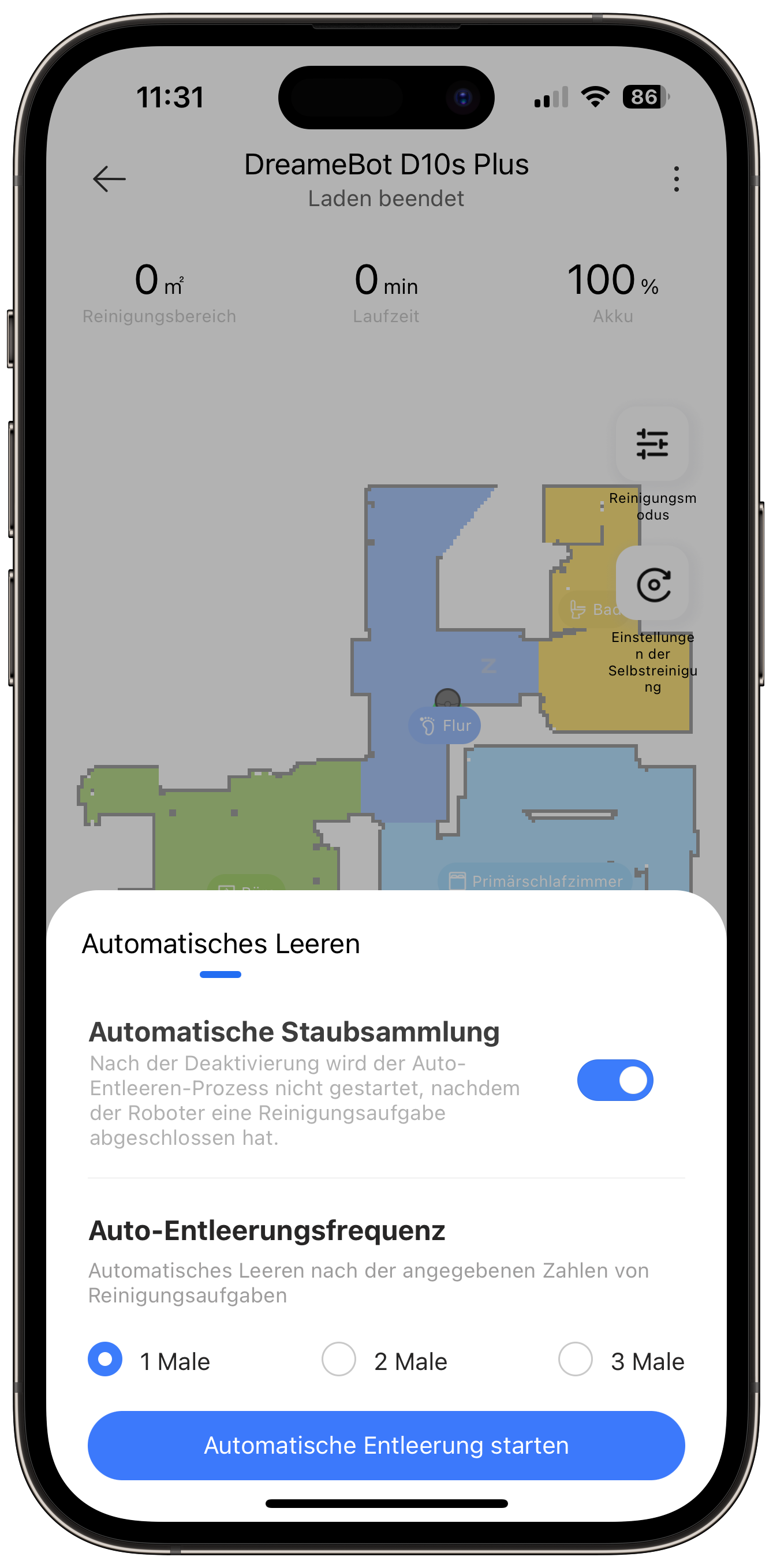Open the three-dot overflow menu
773x1568 pixels.
pyautogui.click(x=676, y=179)
